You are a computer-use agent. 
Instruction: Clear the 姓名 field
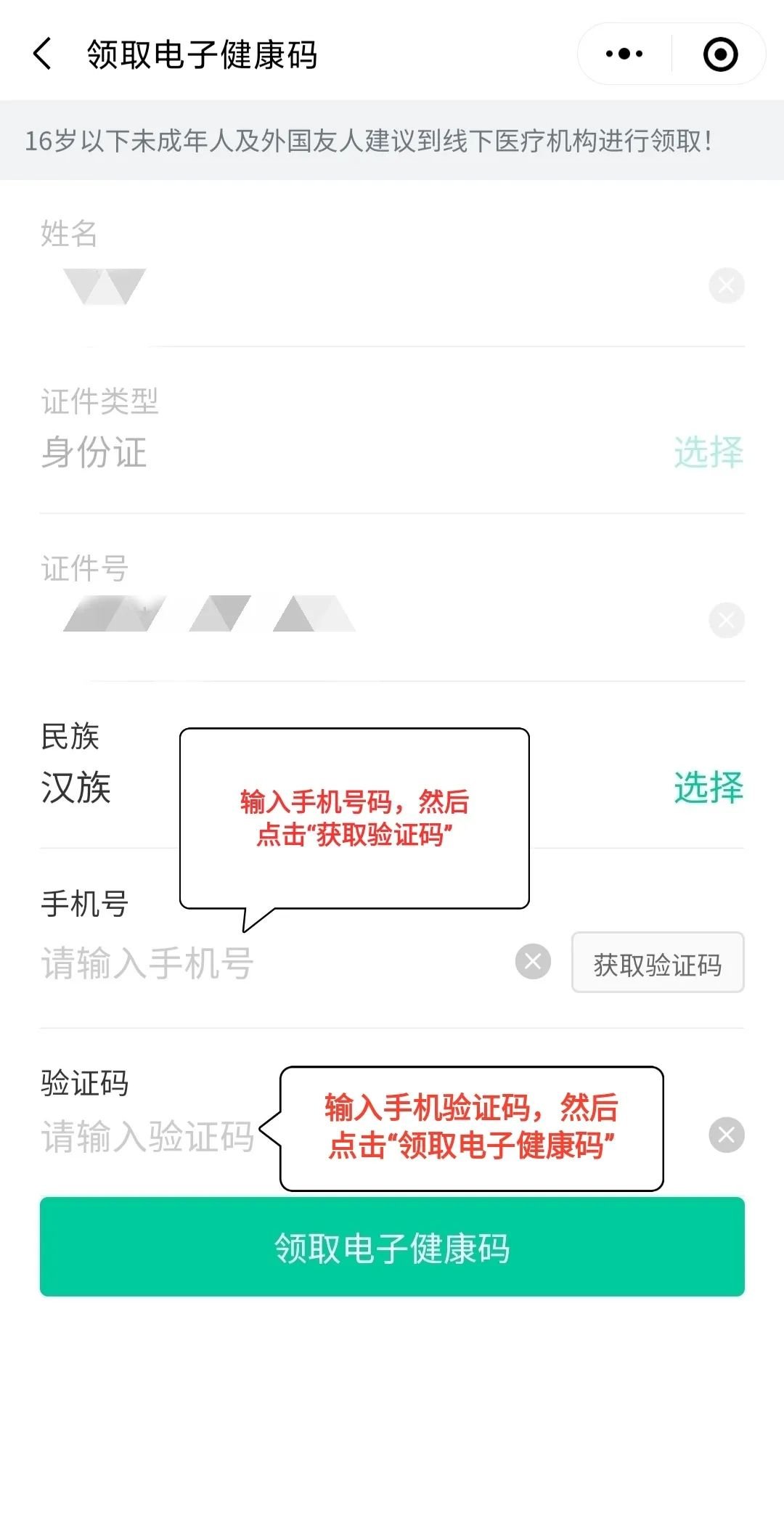[x=726, y=285]
